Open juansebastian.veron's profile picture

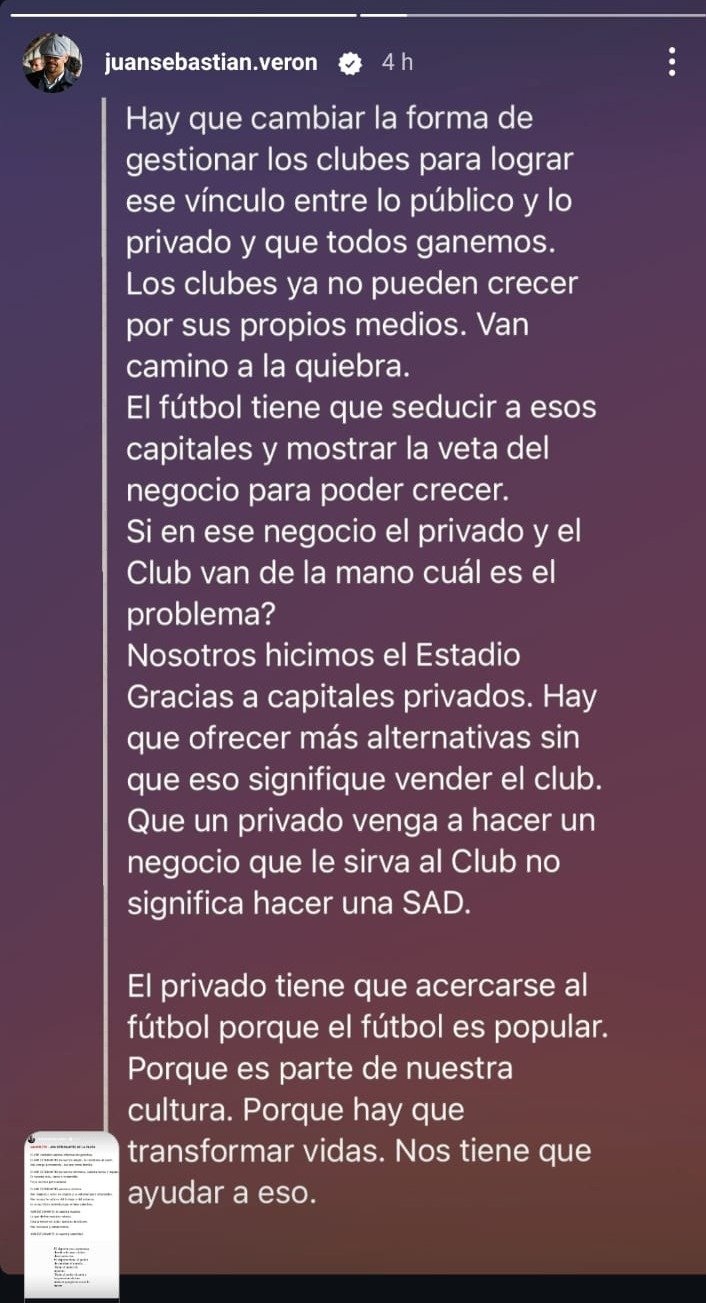coord(52,62)
